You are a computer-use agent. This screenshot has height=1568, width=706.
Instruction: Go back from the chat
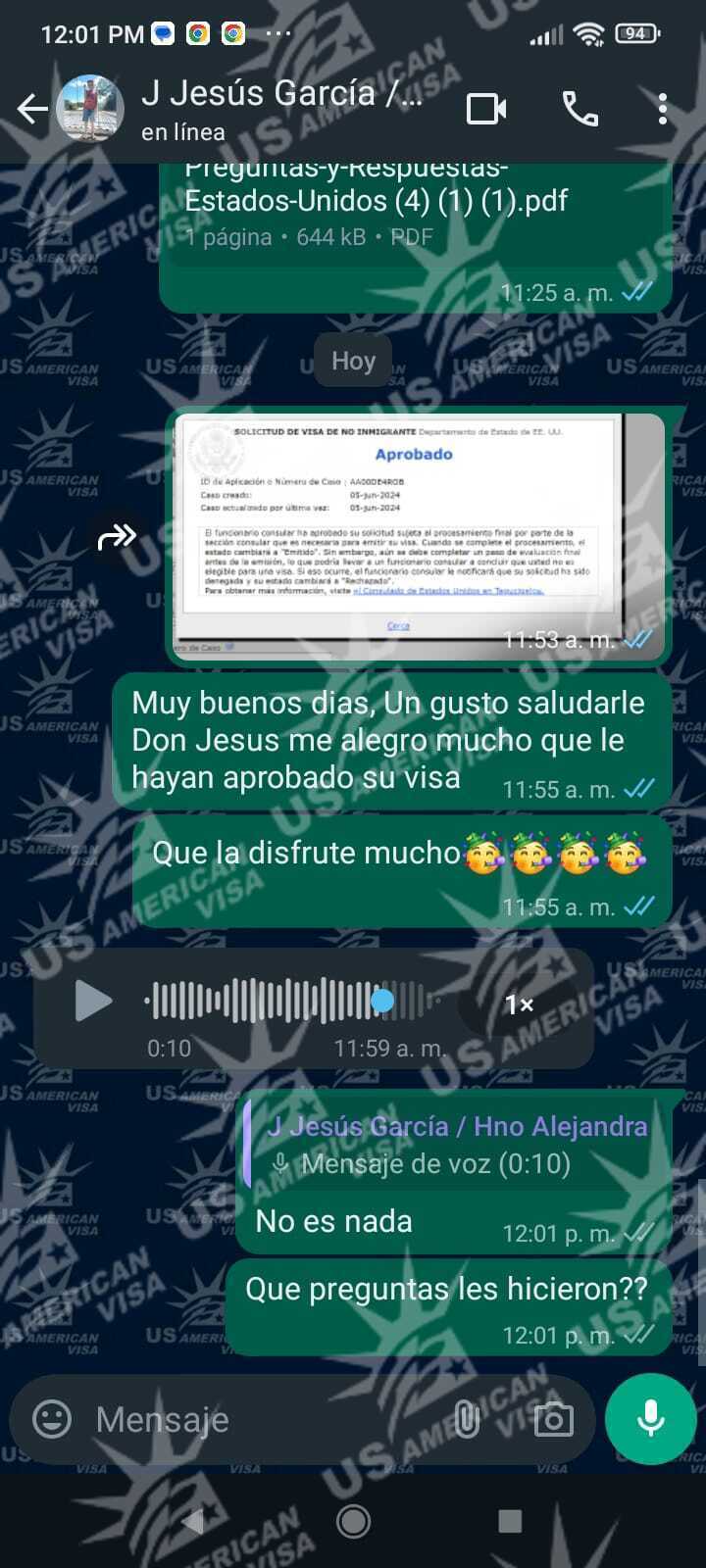[x=32, y=109]
